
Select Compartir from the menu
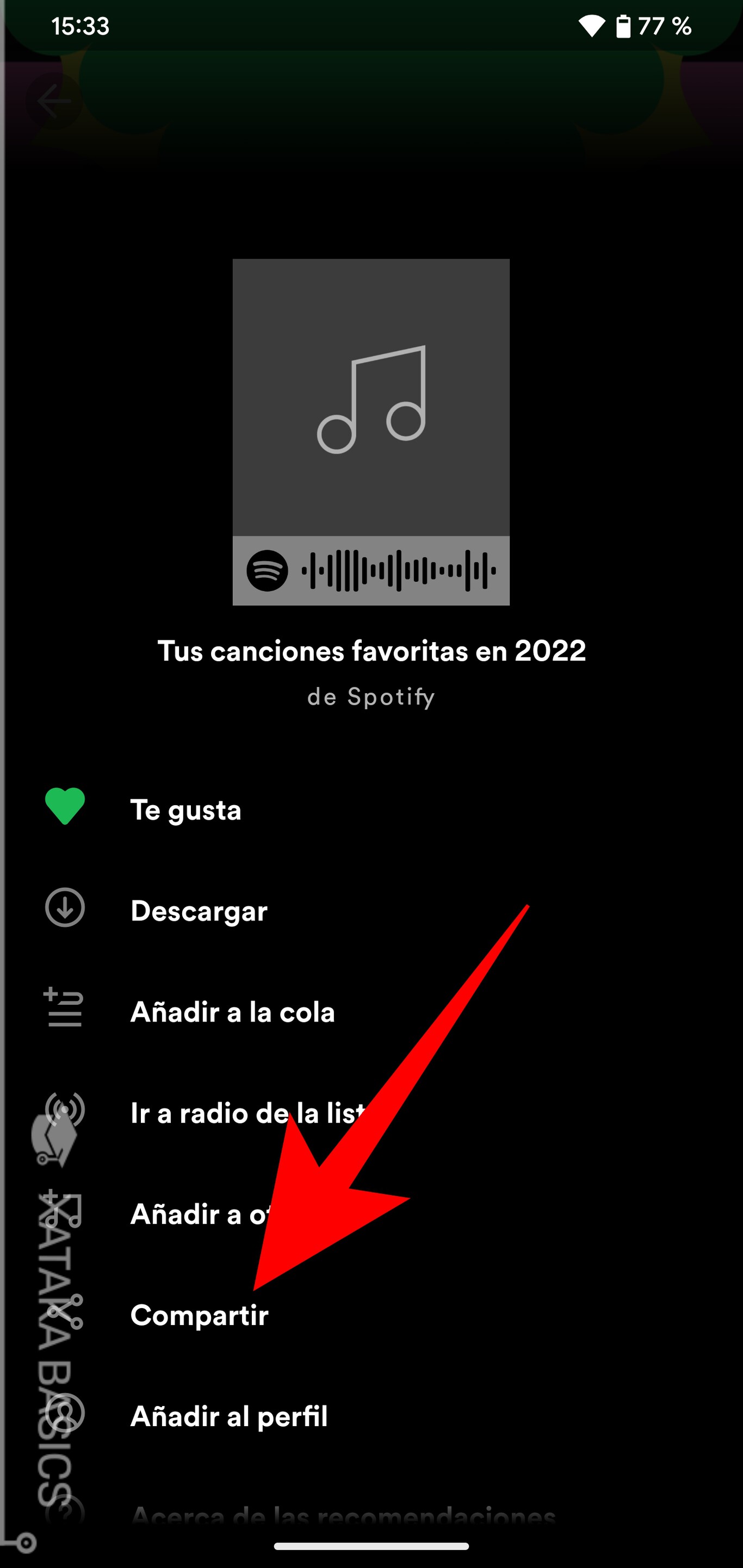coord(200,1315)
